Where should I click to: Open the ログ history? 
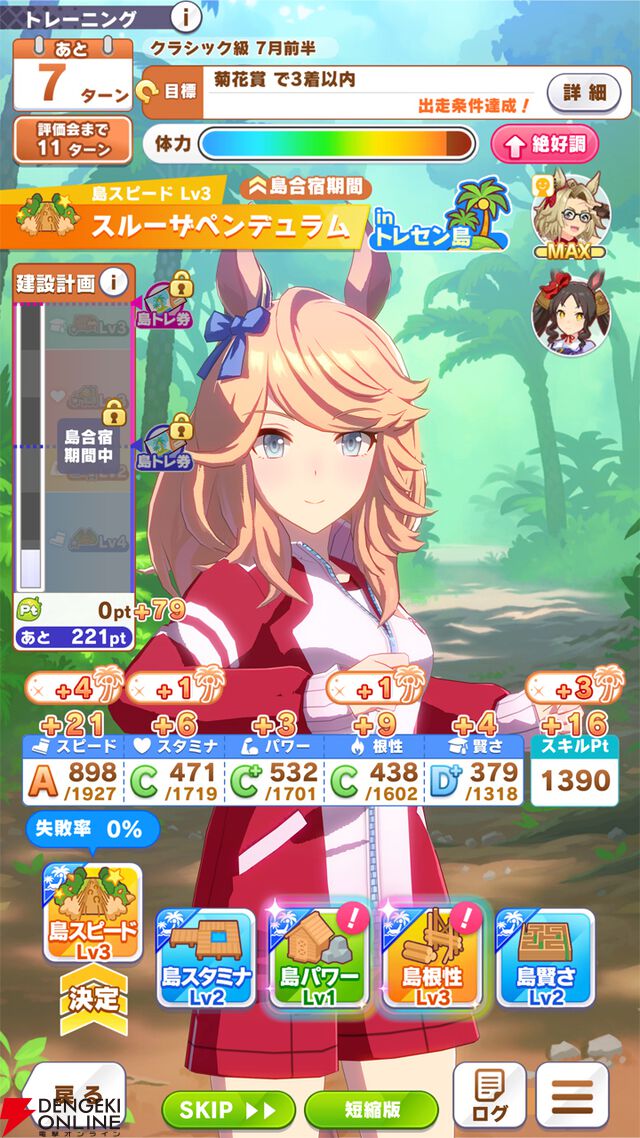coord(489,1097)
